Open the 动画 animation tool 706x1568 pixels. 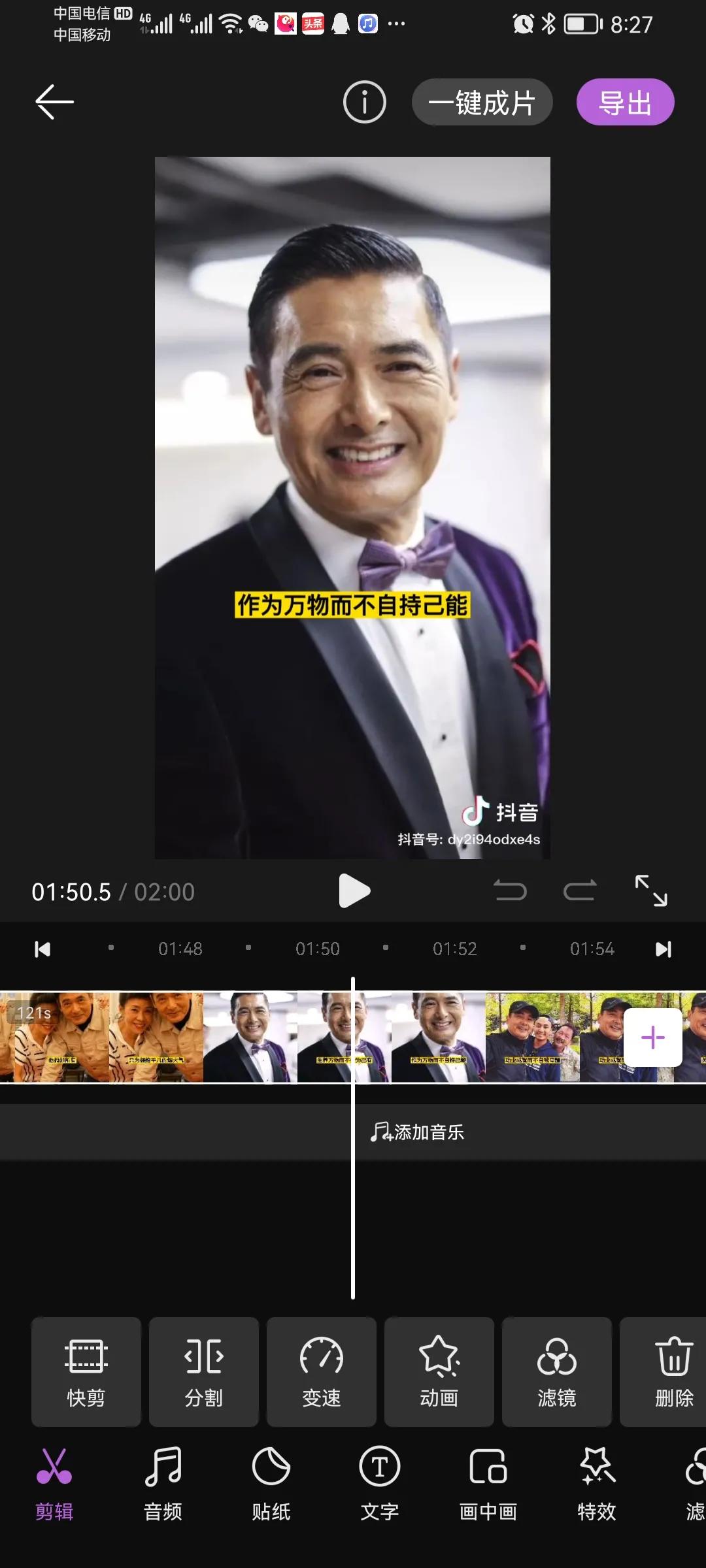point(439,1372)
